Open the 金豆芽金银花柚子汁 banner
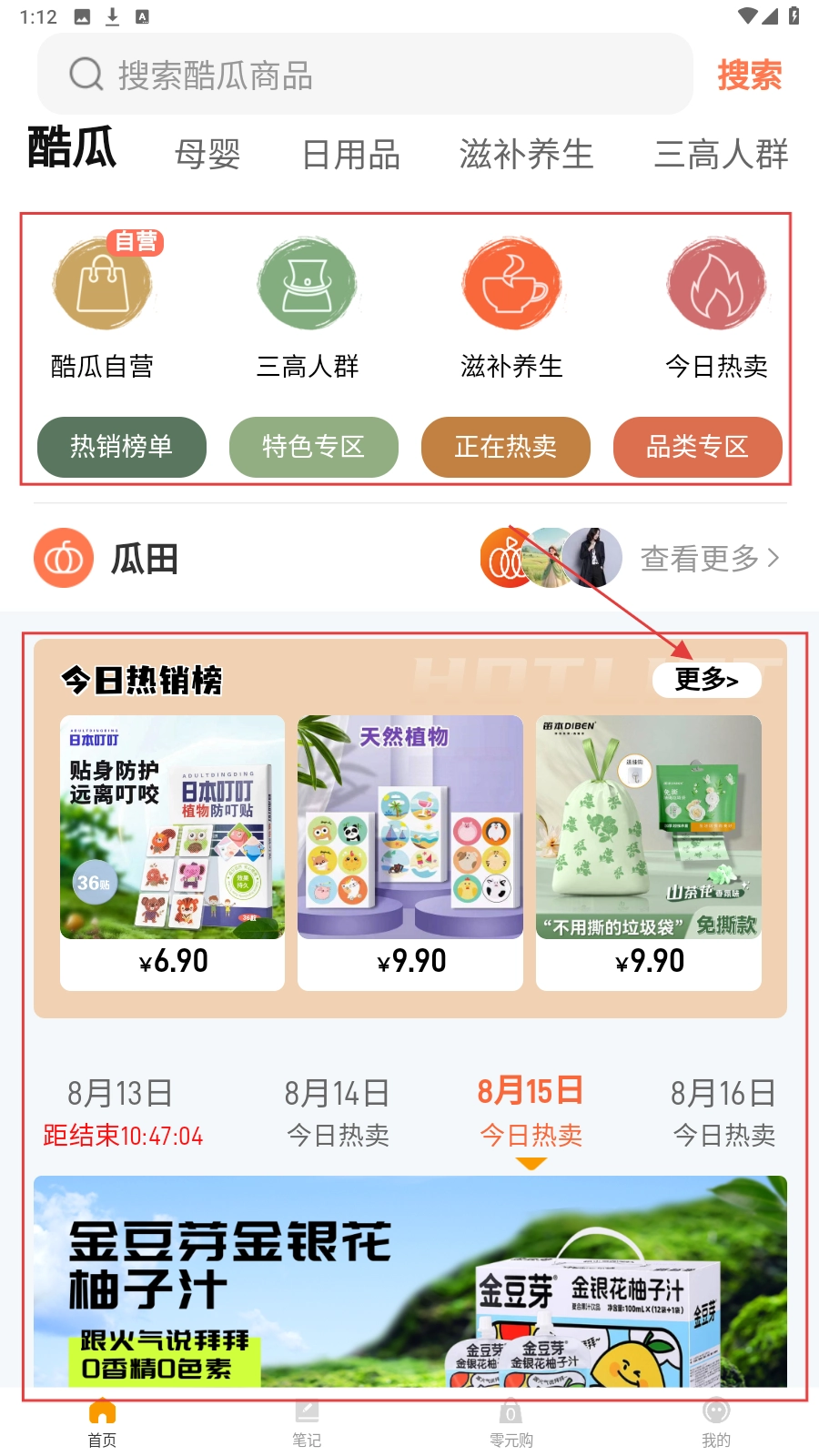This screenshot has width=819, height=1456. click(x=409, y=1281)
